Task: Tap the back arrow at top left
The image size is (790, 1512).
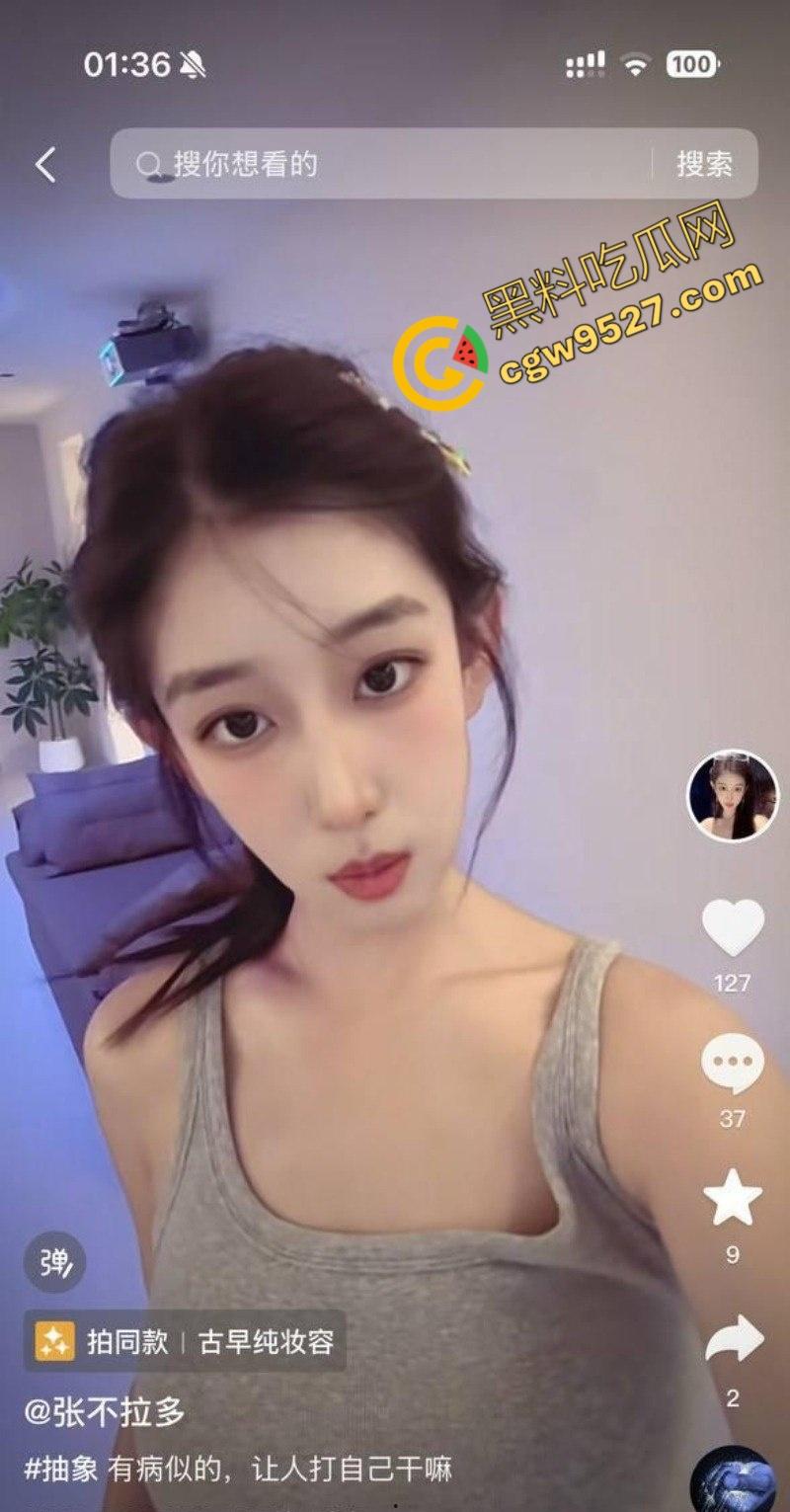Action: (43, 164)
